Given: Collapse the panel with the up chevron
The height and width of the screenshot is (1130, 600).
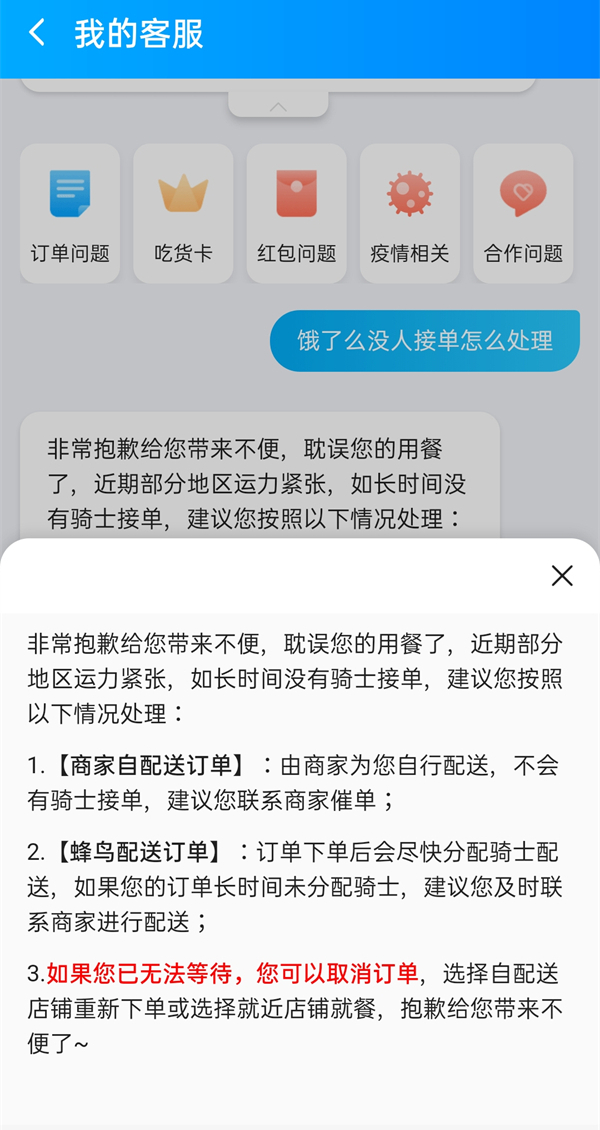Looking at the screenshot, I should (x=278, y=106).
